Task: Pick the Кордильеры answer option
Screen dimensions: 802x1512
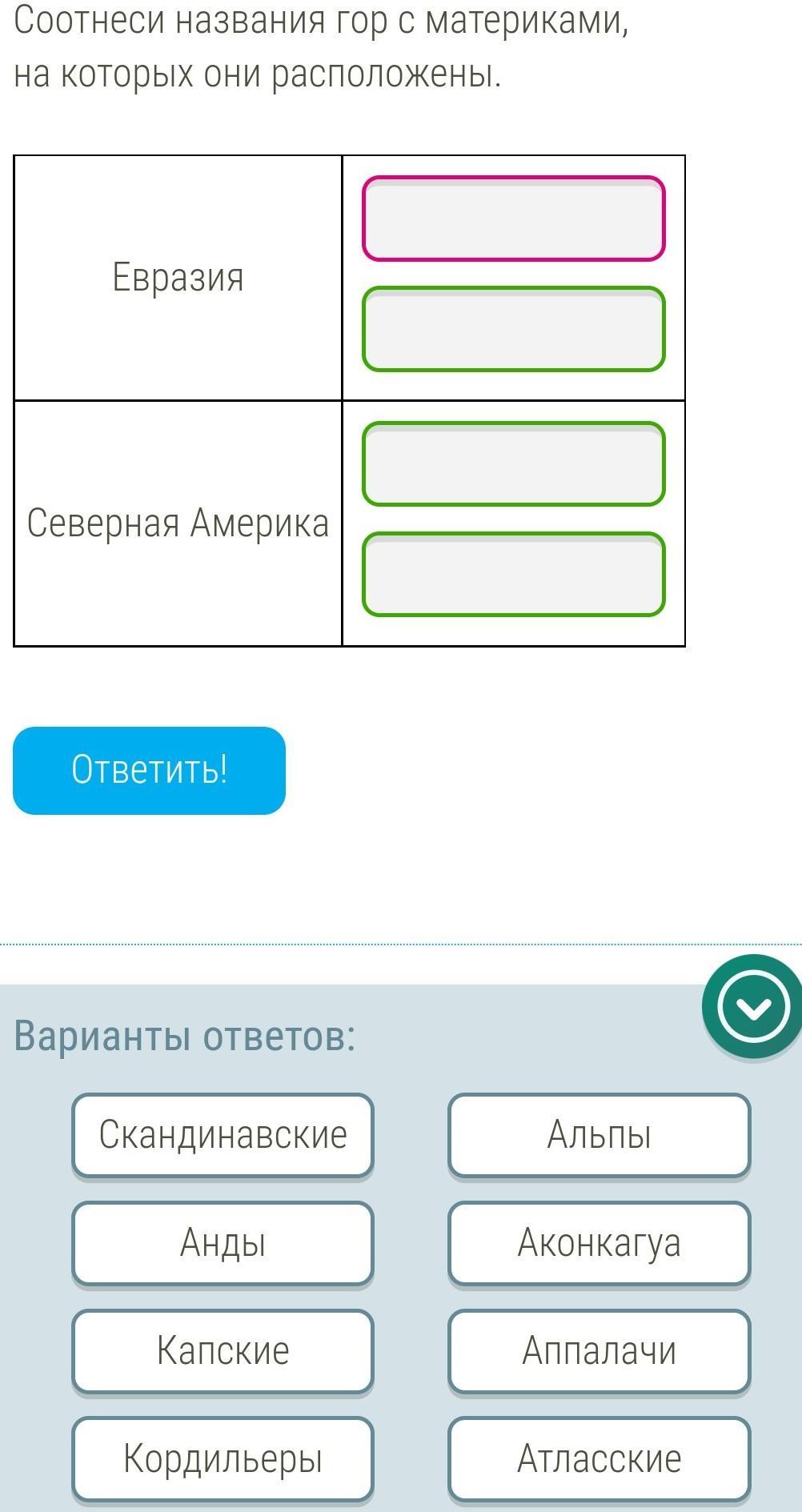Action: tap(223, 1459)
